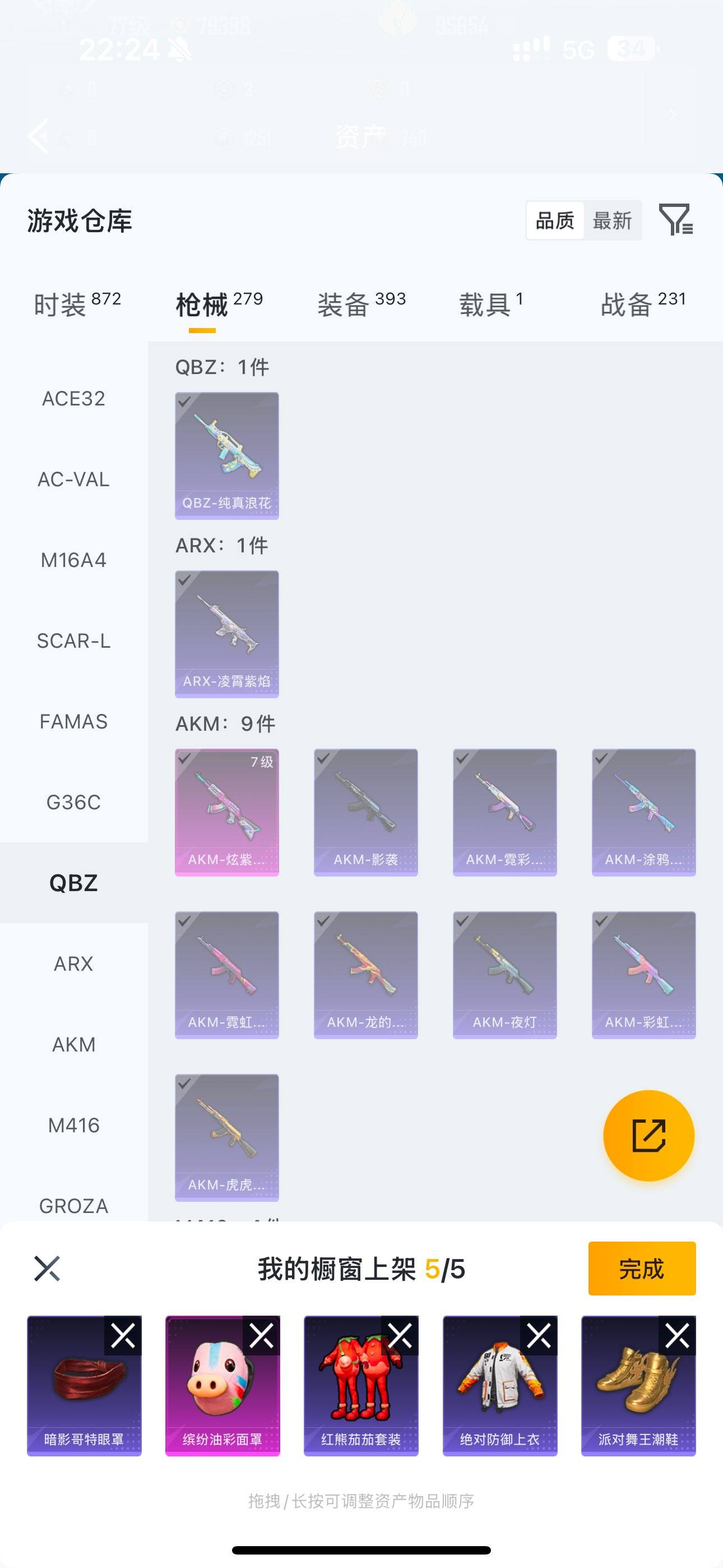Viewport: 723px width, 1568px height.
Task: Select the QBZ-纯真浪花 skin
Action: coord(227,455)
